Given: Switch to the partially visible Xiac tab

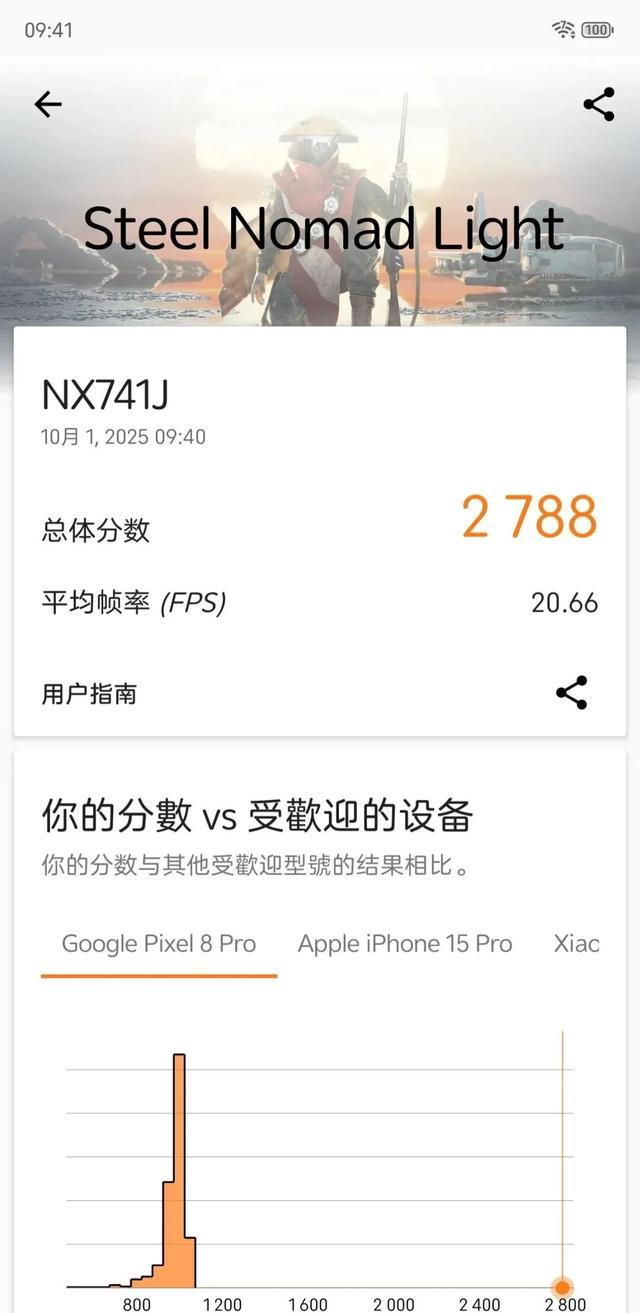Looking at the screenshot, I should point(577,944).
